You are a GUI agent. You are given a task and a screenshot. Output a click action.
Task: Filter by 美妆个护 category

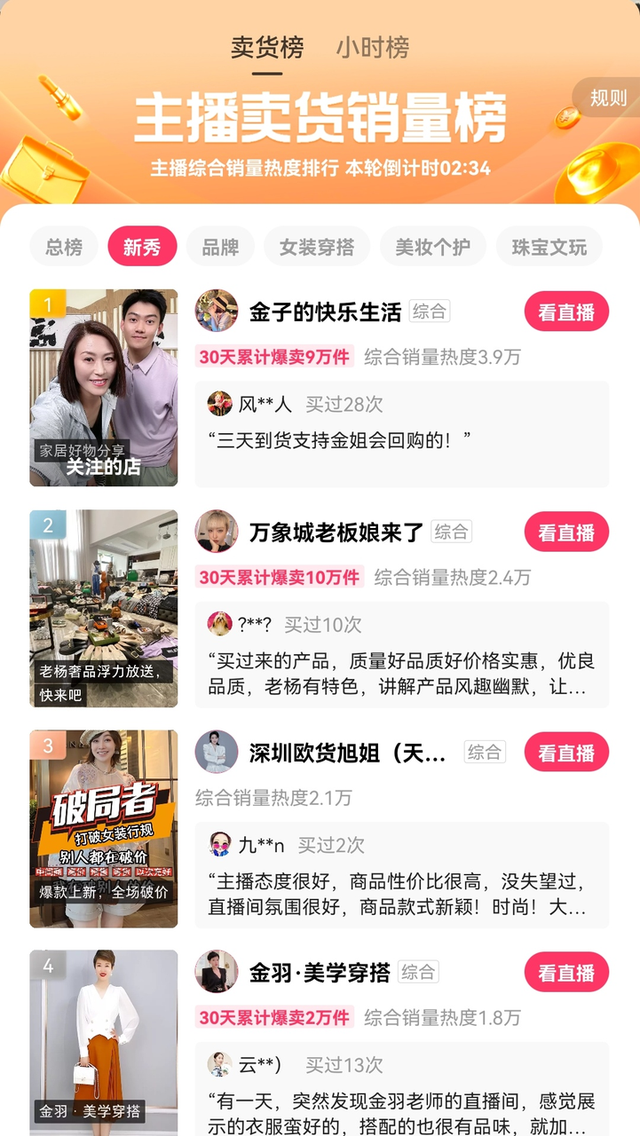click(433, 247)
